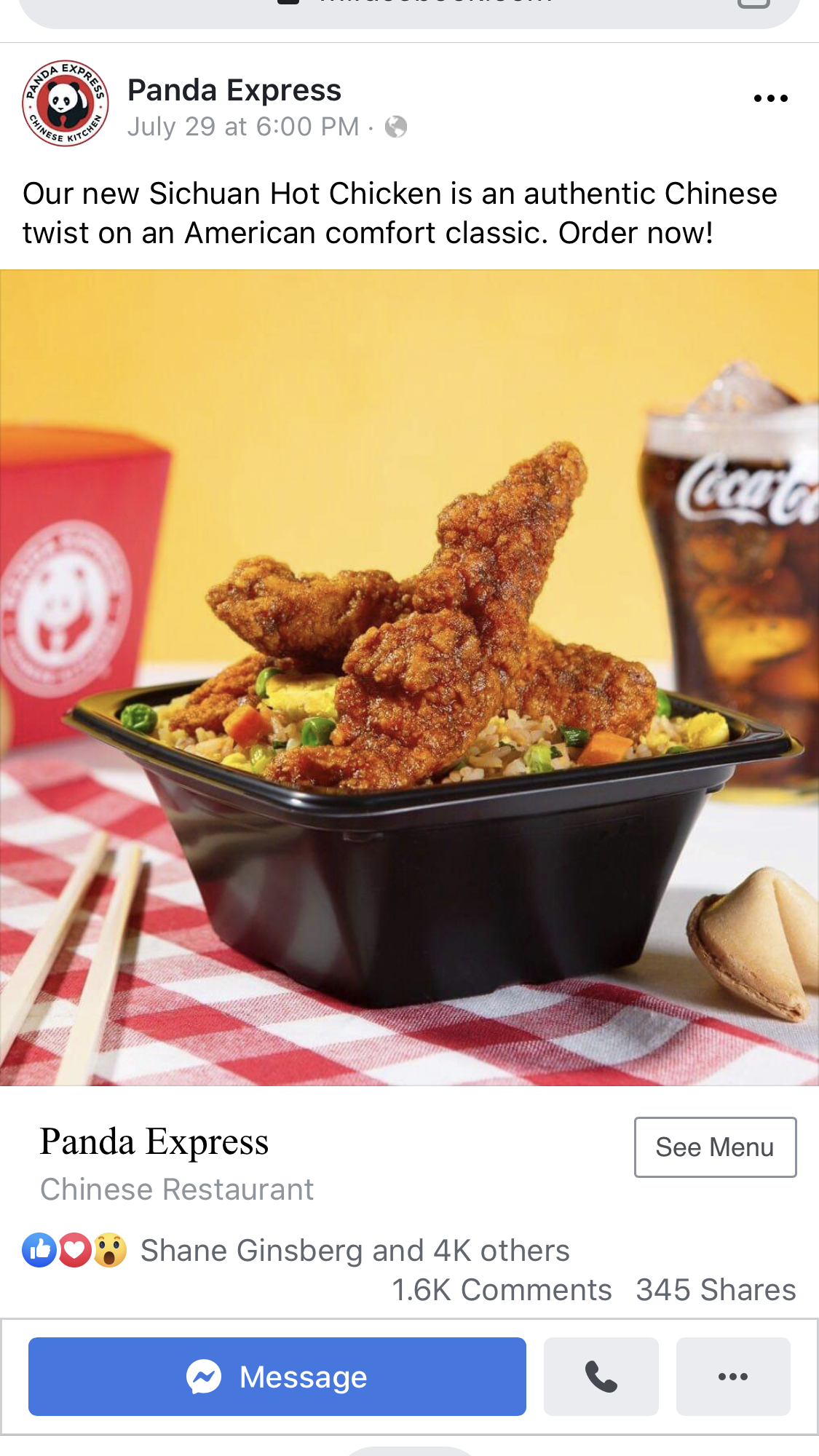The height and width of the screenshot is (1456, 819).
Task: Open the 1.6K Comments
Action: point(502,1290)
